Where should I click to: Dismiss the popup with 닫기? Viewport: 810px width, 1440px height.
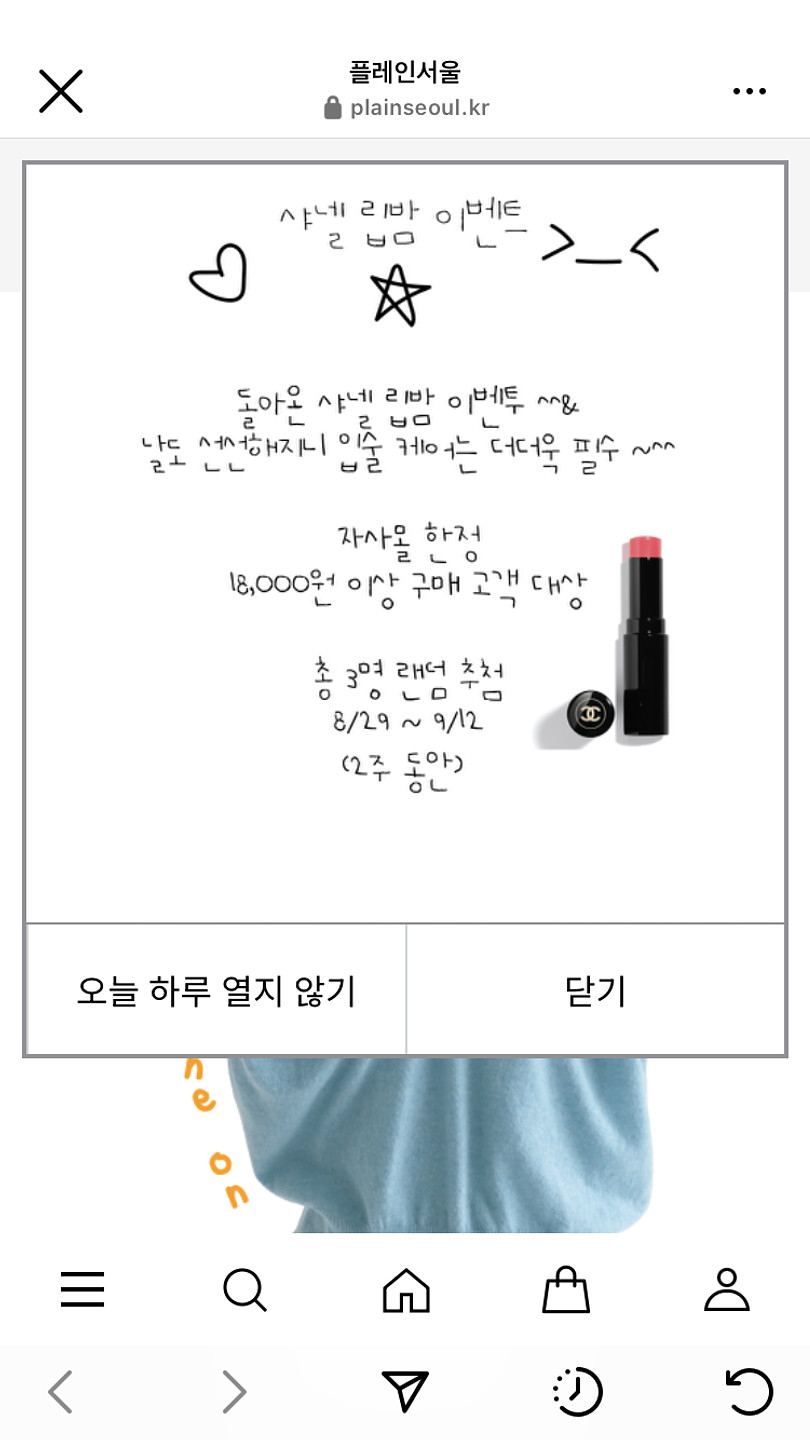(x=596, y=991)
